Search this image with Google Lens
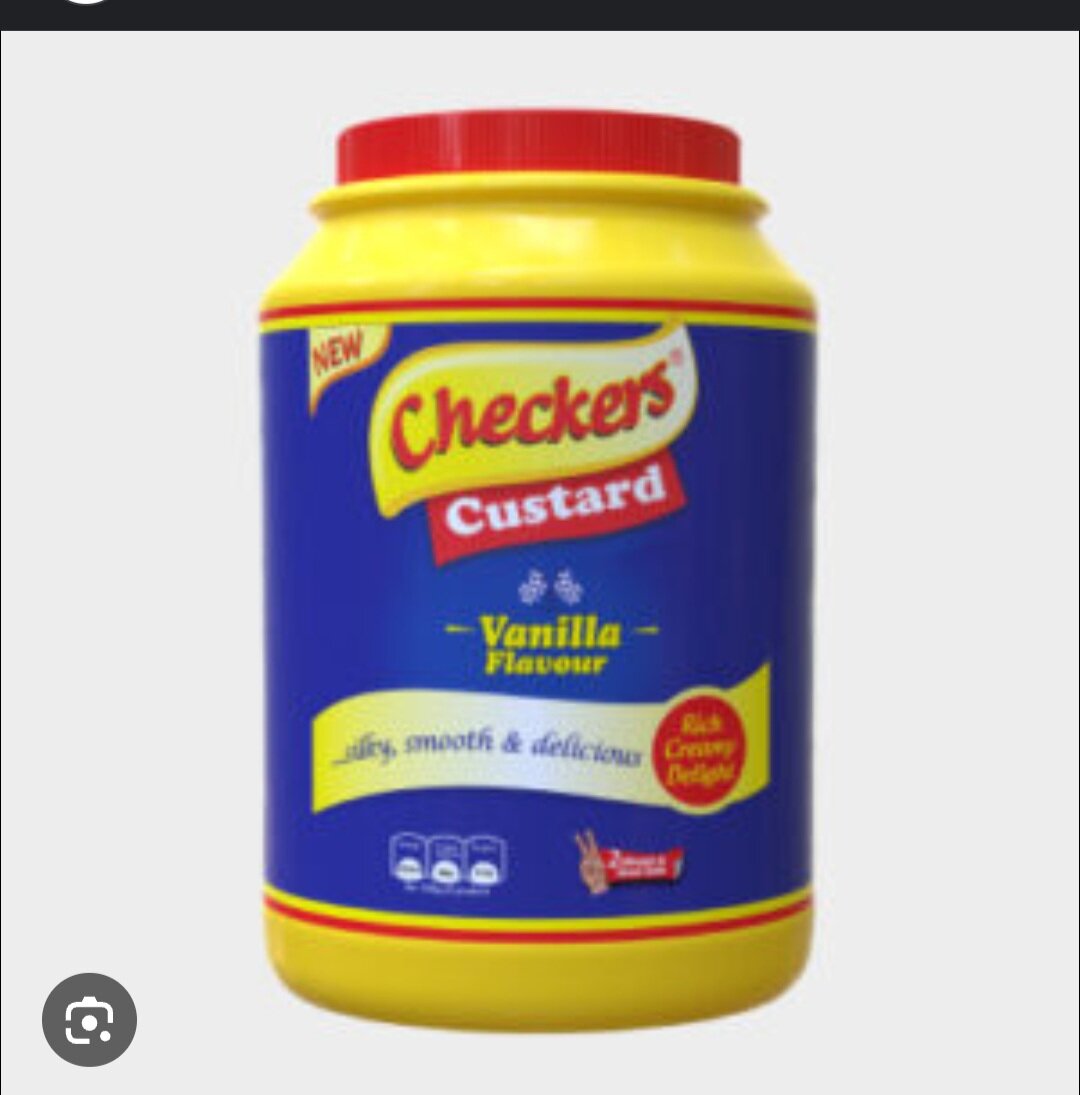This screenshot has width=1080, height=1095. (89, 1020)
